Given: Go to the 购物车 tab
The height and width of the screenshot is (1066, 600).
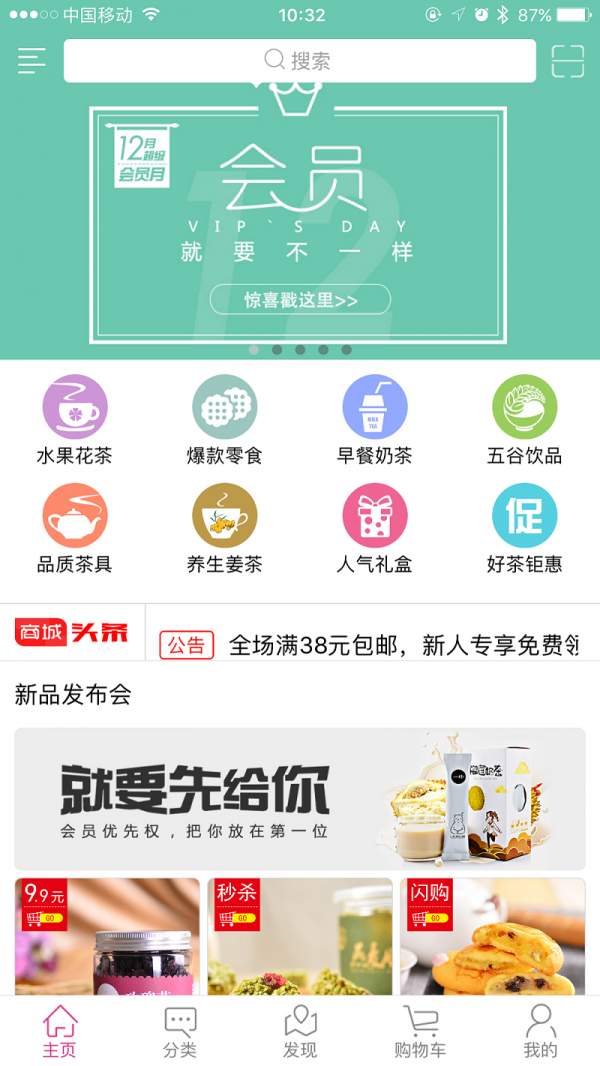Looking at the screenshot, I should pyautogui.click(x=420, y=1032).
